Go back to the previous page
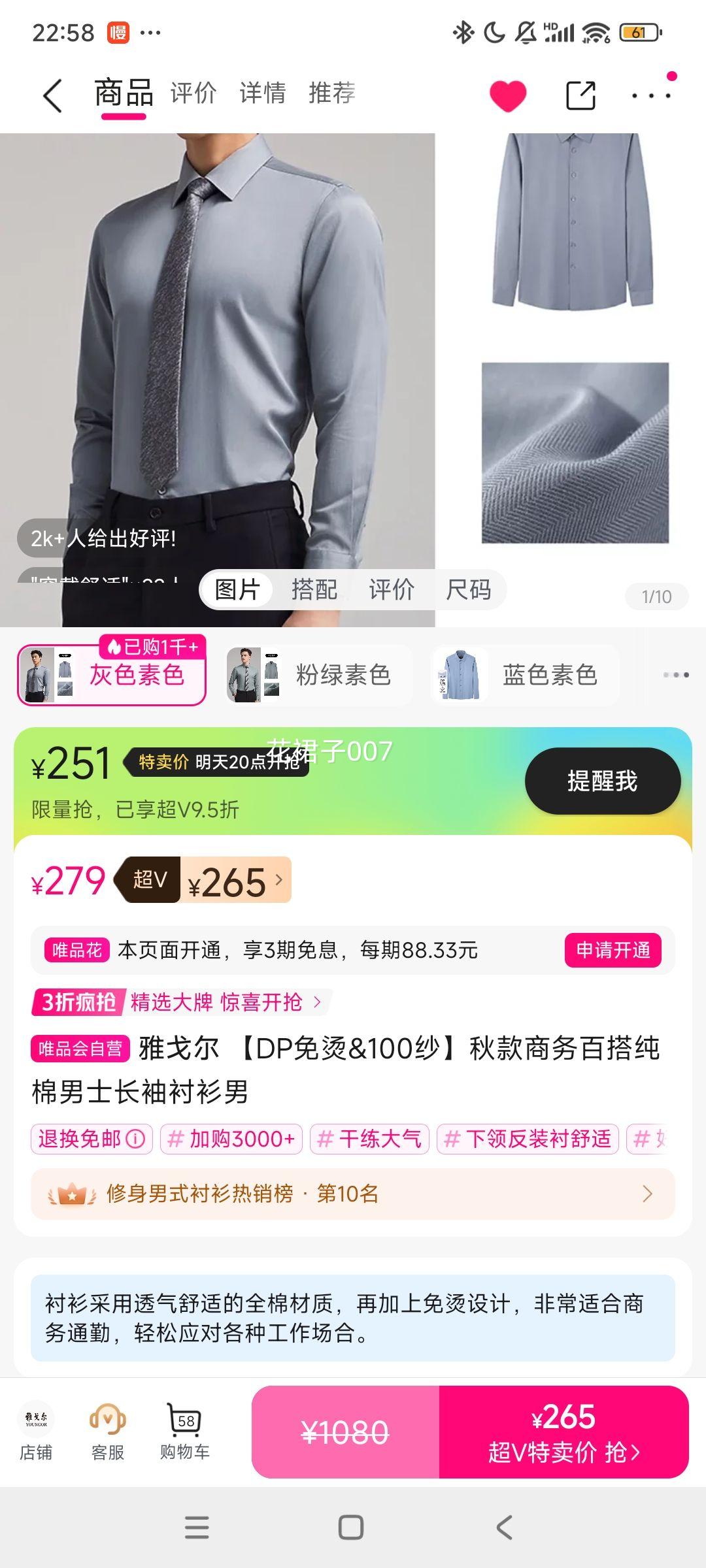 point(52,95)
